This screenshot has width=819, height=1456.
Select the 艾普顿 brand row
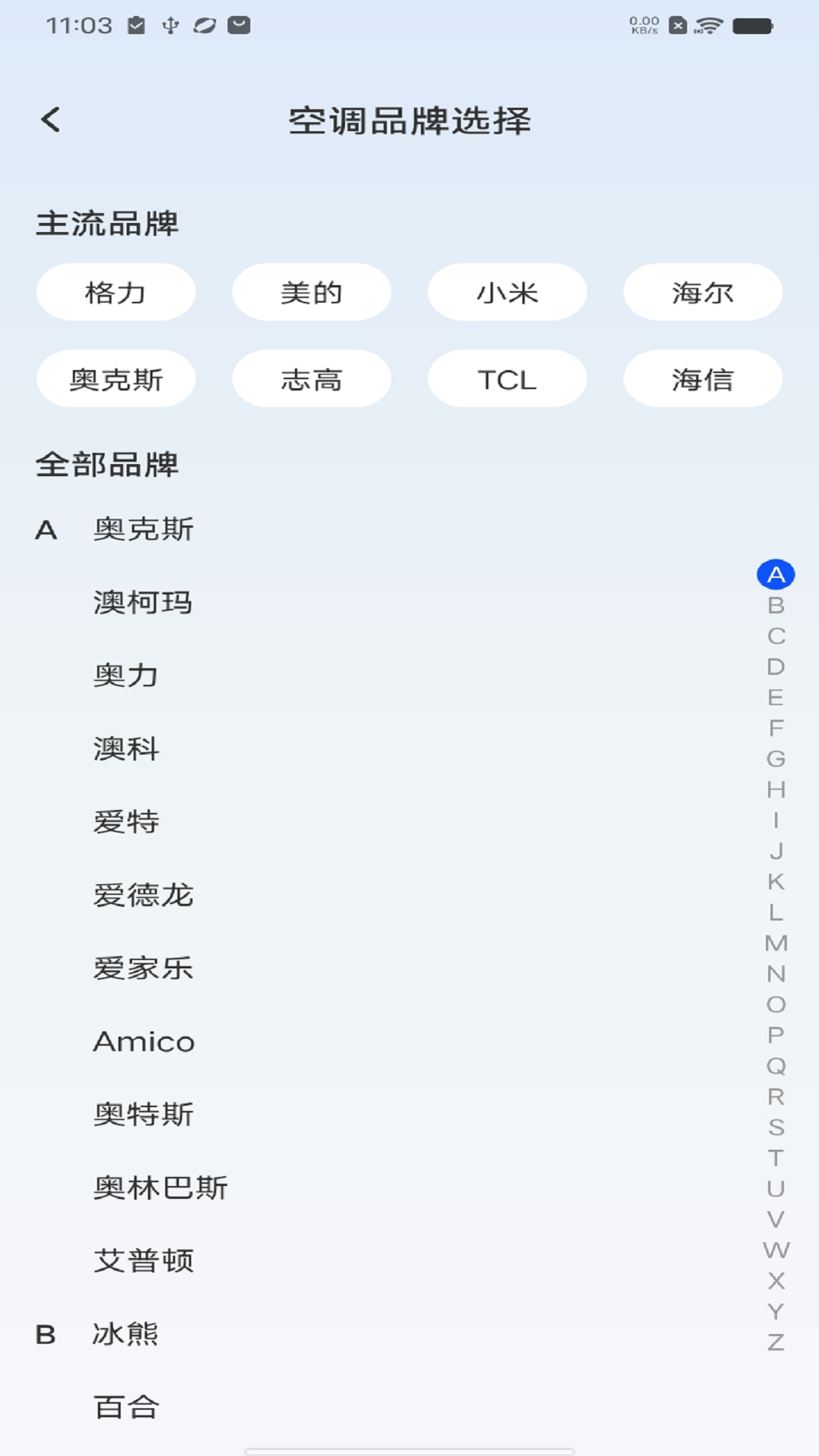coord(143,1261)
